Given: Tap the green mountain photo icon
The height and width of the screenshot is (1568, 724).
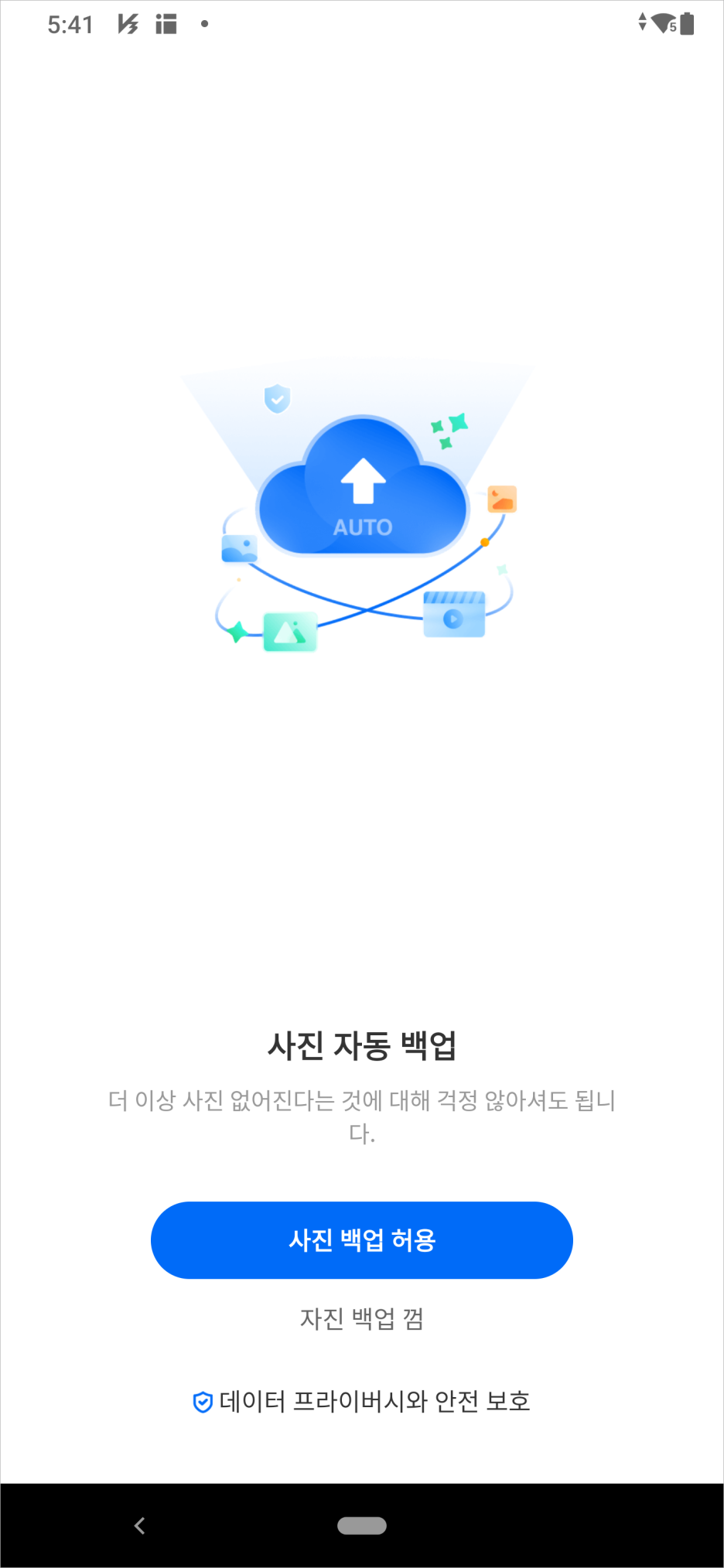Looking at the screenshot, I should point(292,630).
